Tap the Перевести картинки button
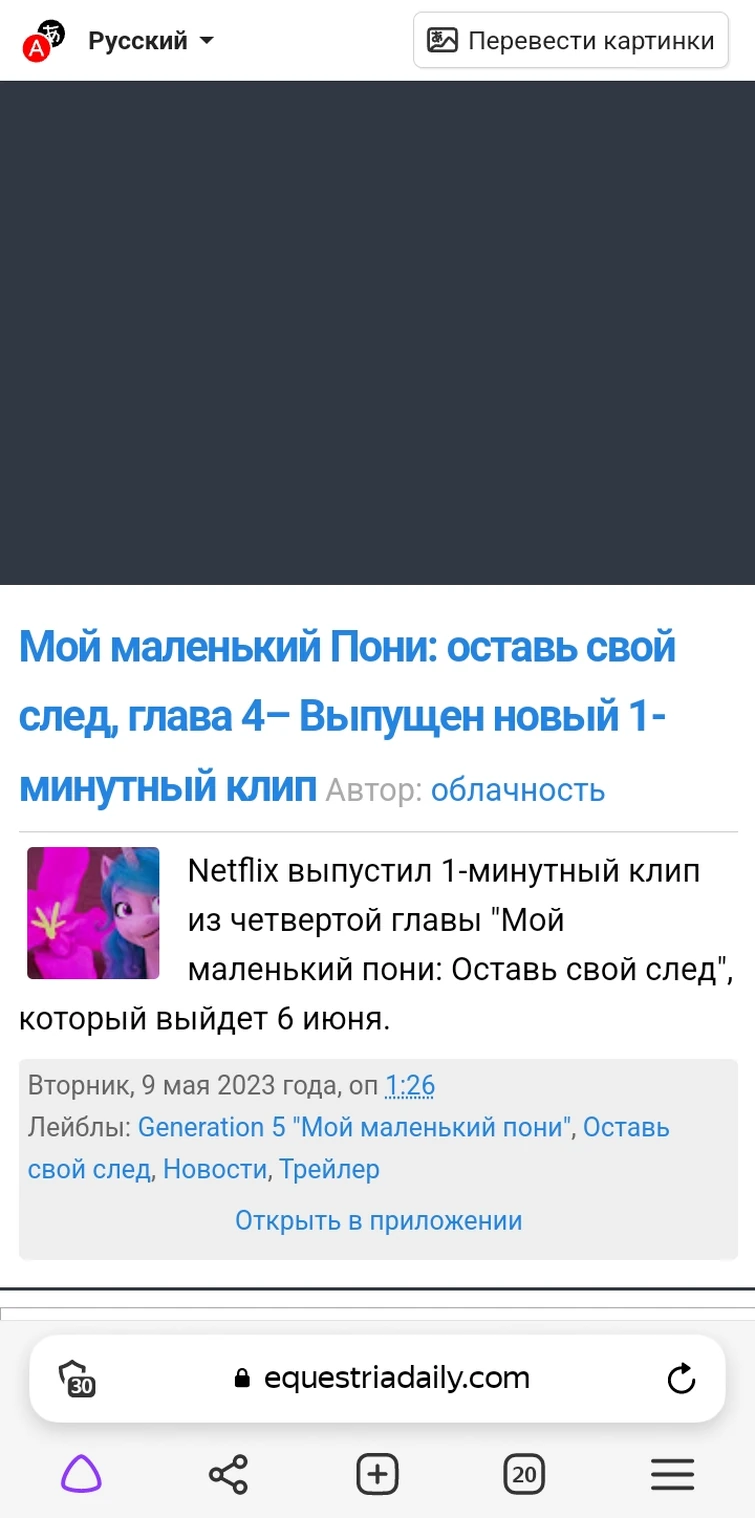This screenshot has height=1518, width=755. [x=570, y=41]
